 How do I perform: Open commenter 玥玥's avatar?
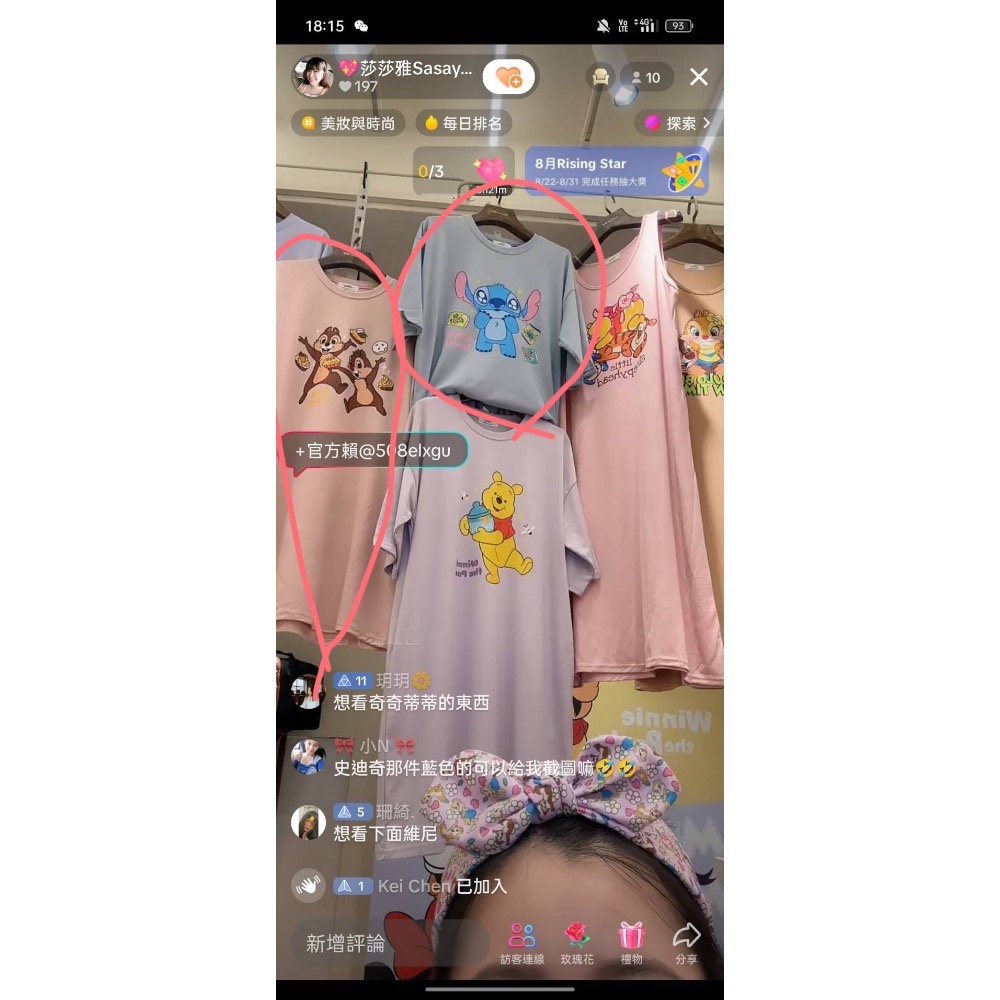[308, 690]
